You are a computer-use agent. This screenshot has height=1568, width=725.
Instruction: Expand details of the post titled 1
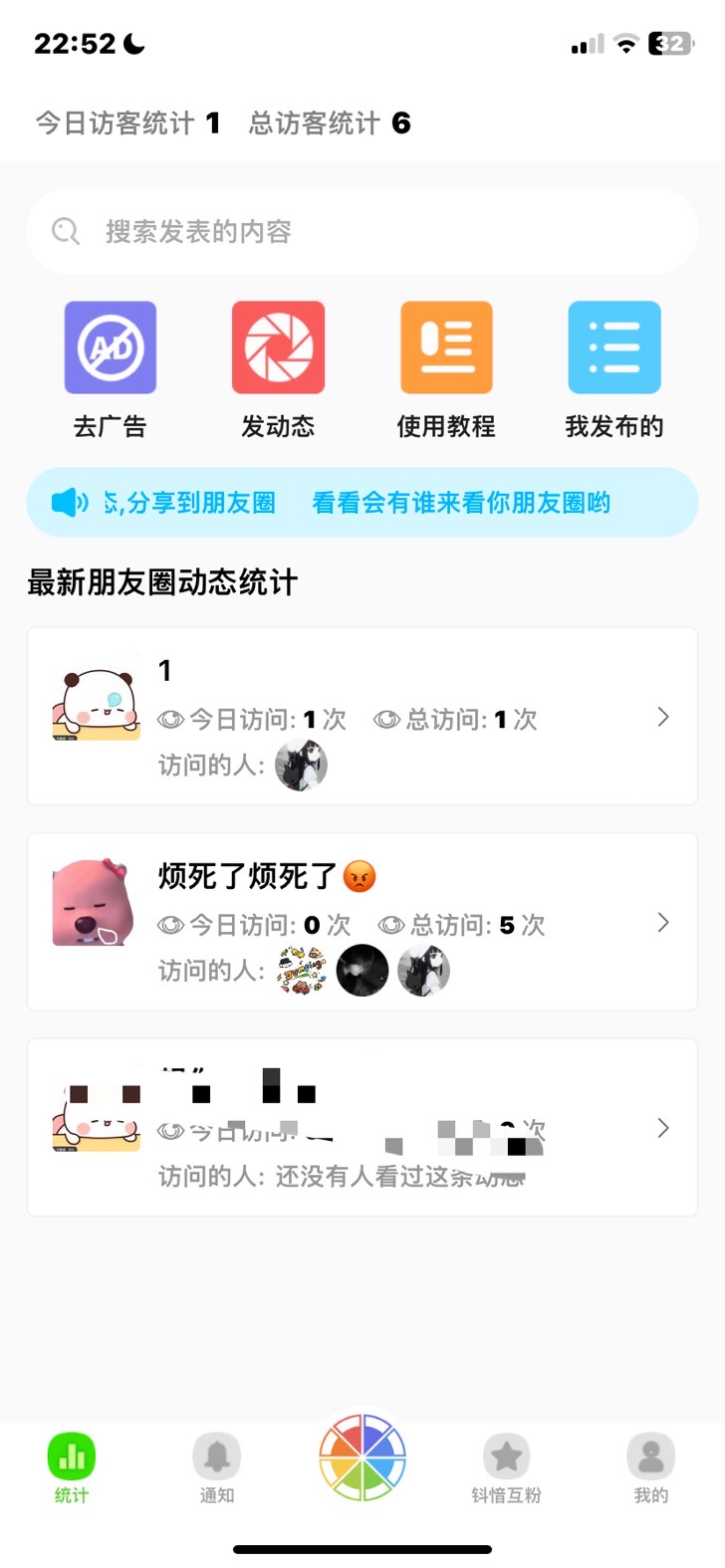(662, 716)
